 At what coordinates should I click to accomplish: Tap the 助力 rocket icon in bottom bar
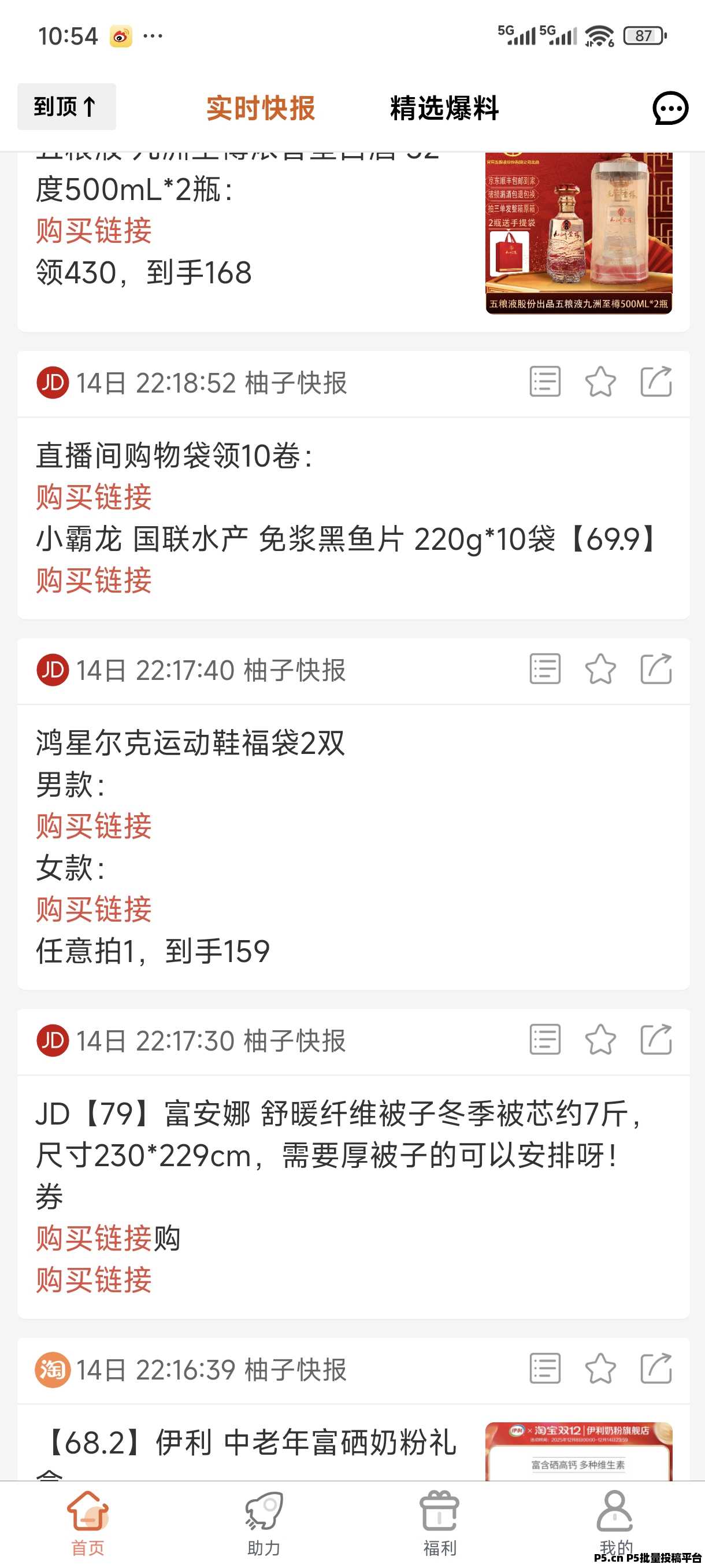click(x=264, y=1510)
